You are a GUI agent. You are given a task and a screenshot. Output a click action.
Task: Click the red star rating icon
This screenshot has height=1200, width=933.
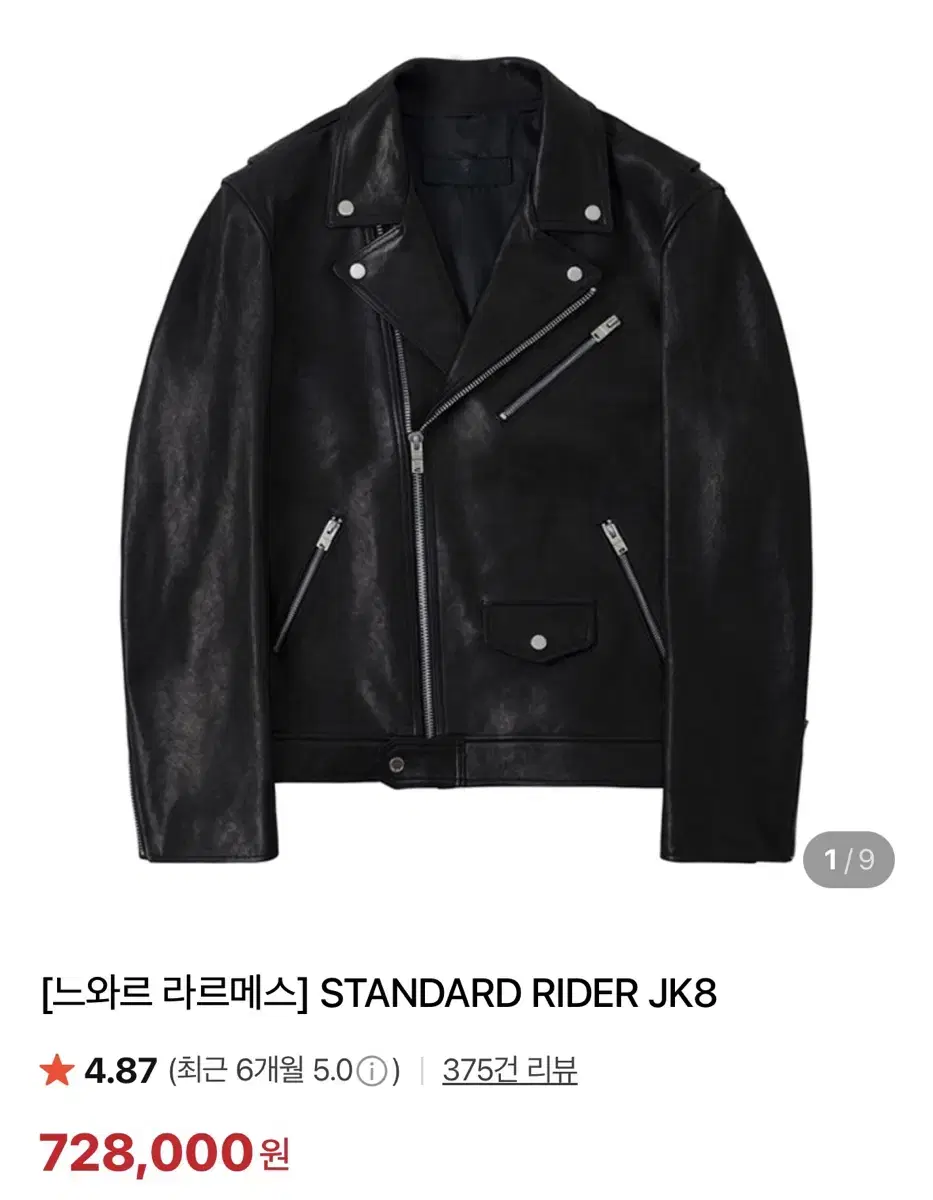point(57,1068)
